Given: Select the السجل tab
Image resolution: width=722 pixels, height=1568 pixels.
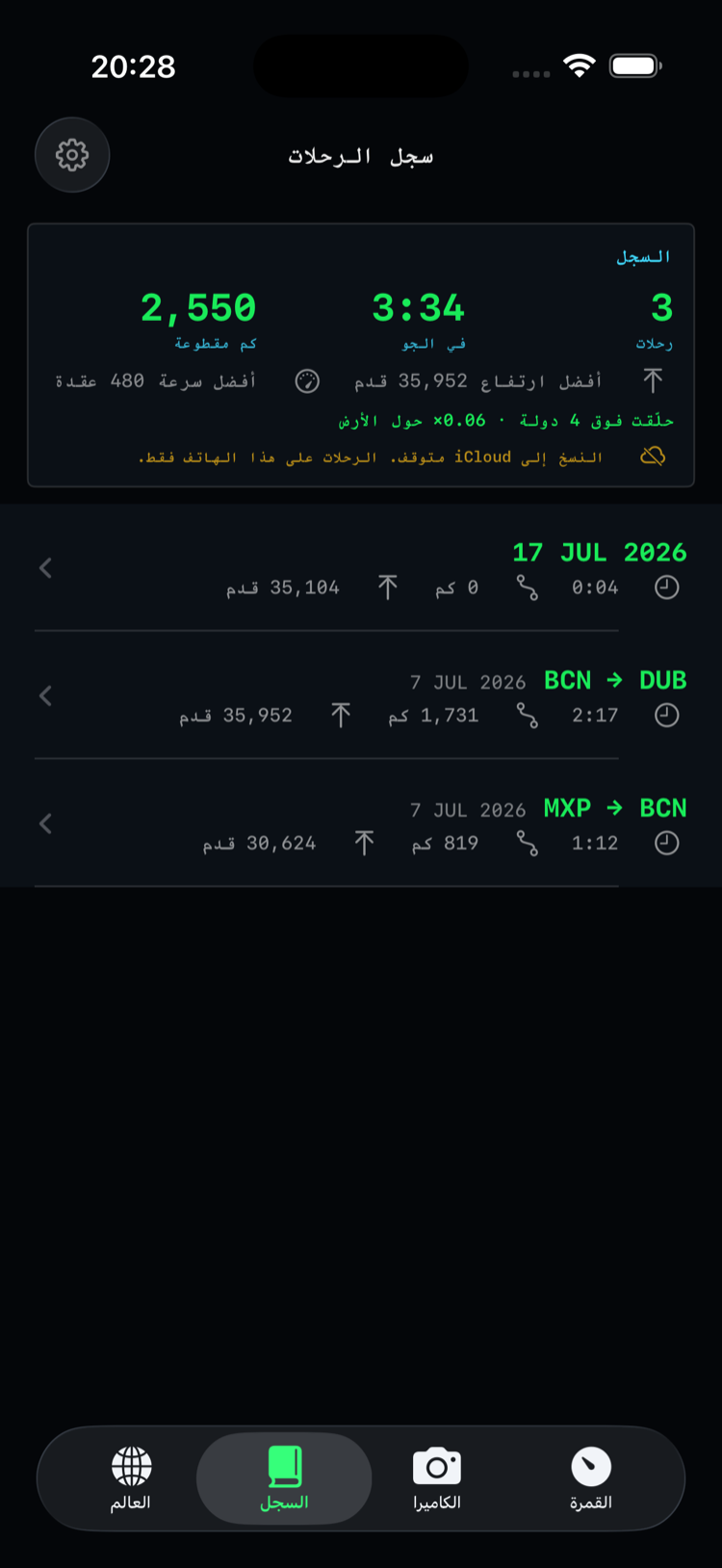Looking at the screenshot, I should tap(284, 1478).
